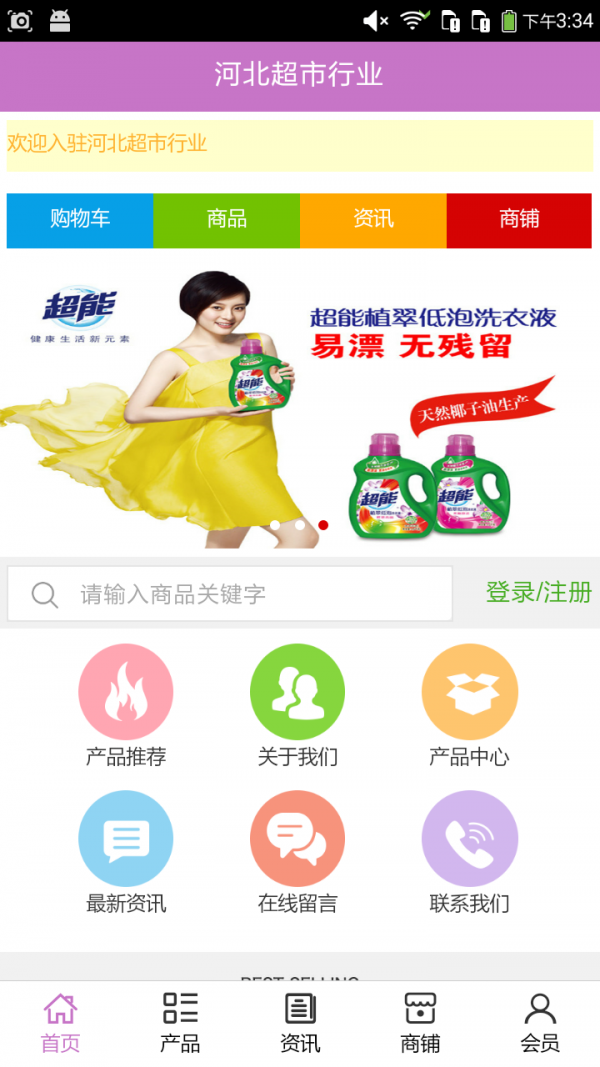600x1067 pixels.
Task: Switch to the 商铺 bottom tab
Action: point(420,1022)
